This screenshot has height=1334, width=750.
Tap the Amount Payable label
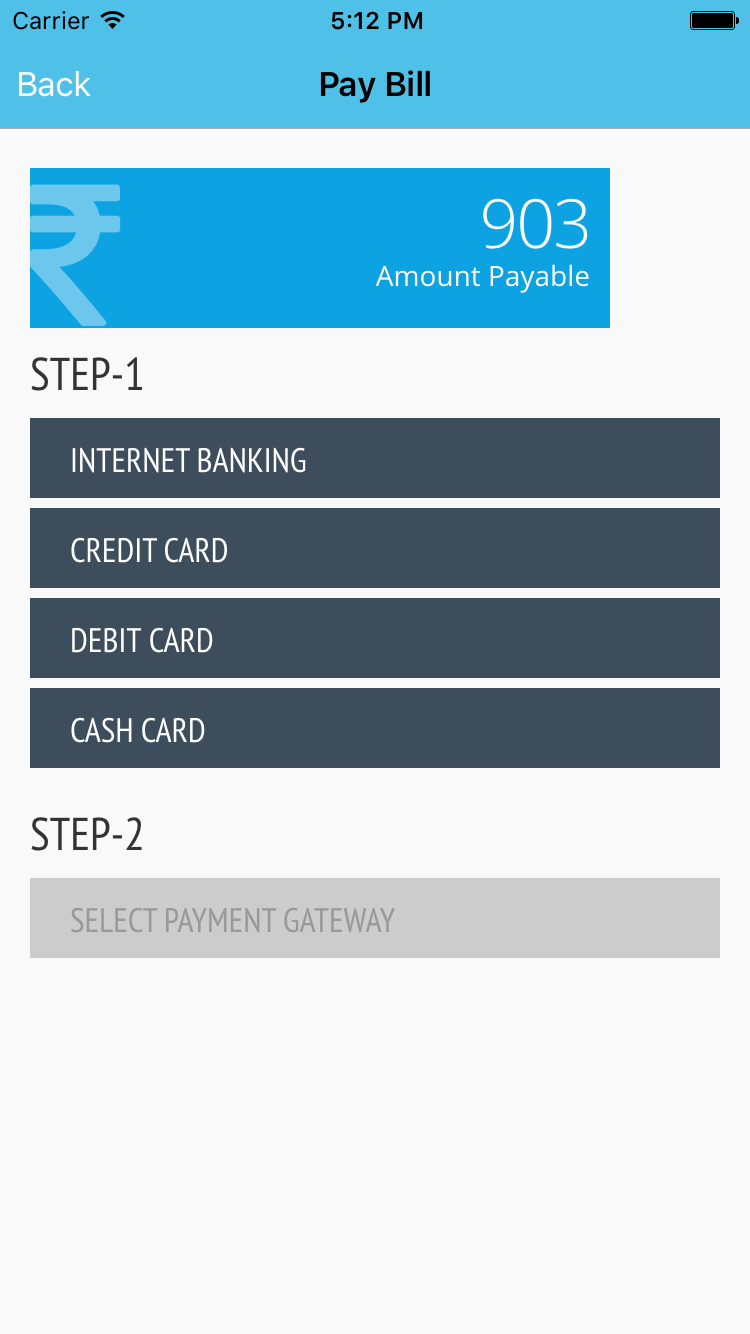[482, 277]
